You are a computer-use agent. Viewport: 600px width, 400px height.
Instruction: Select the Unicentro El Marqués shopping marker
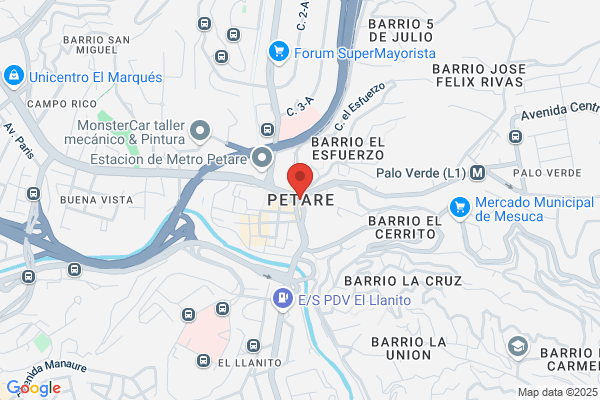click(x=14, y=76)
